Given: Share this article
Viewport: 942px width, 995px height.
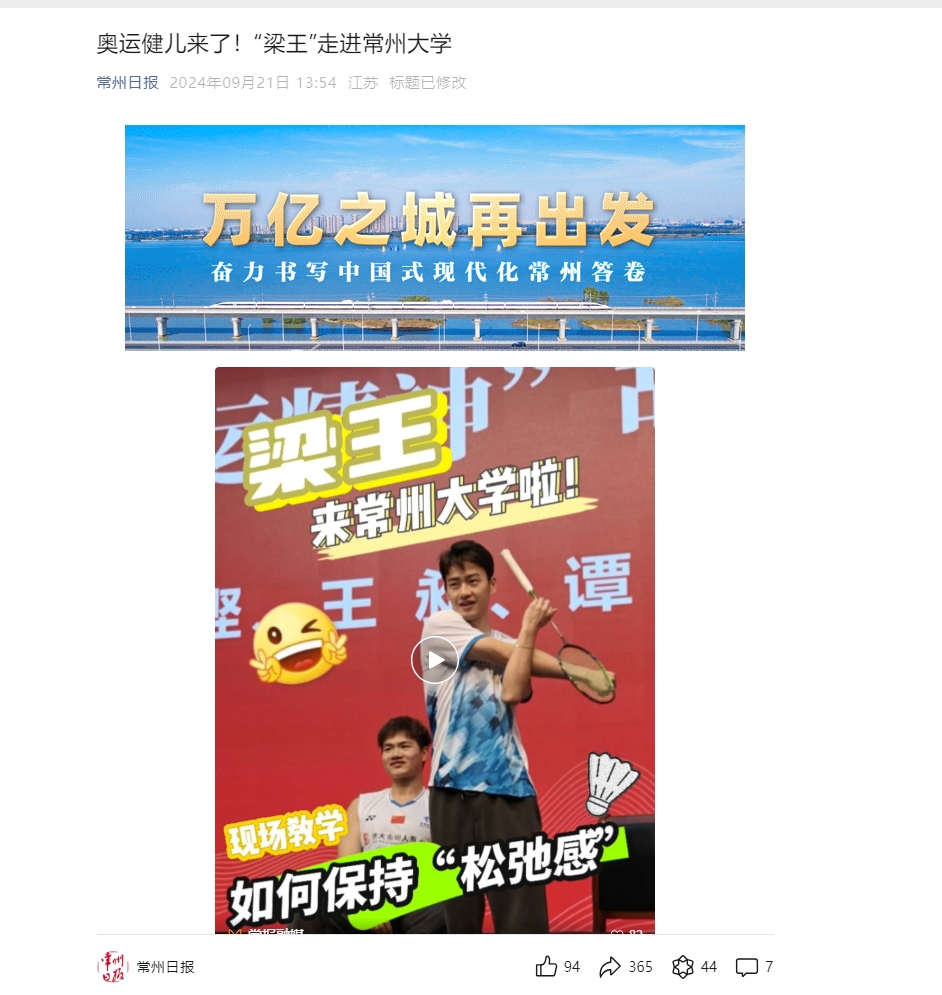Looking at the screenshot, I should click(610, 966).
